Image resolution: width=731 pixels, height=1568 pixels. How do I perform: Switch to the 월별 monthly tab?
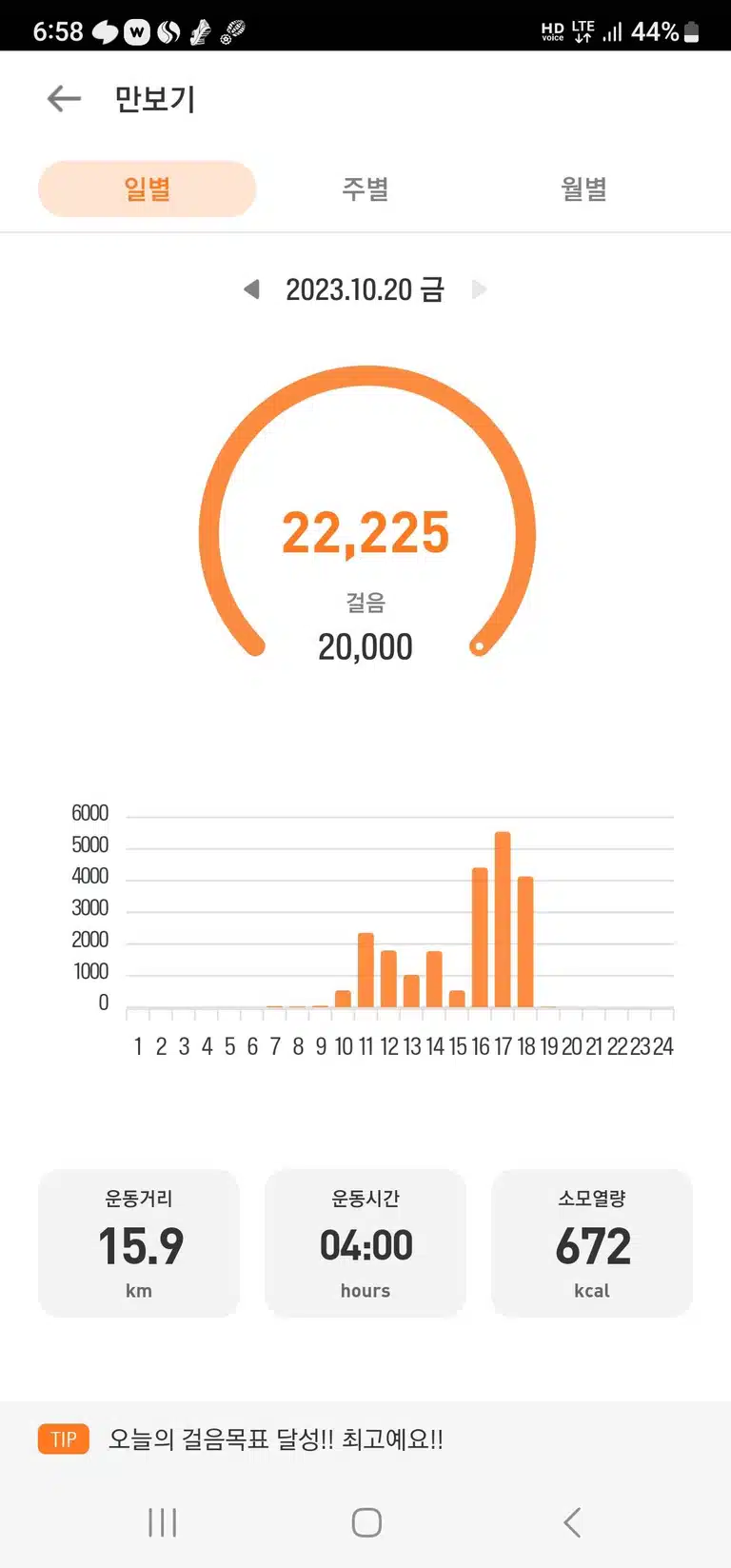[584, 189]
